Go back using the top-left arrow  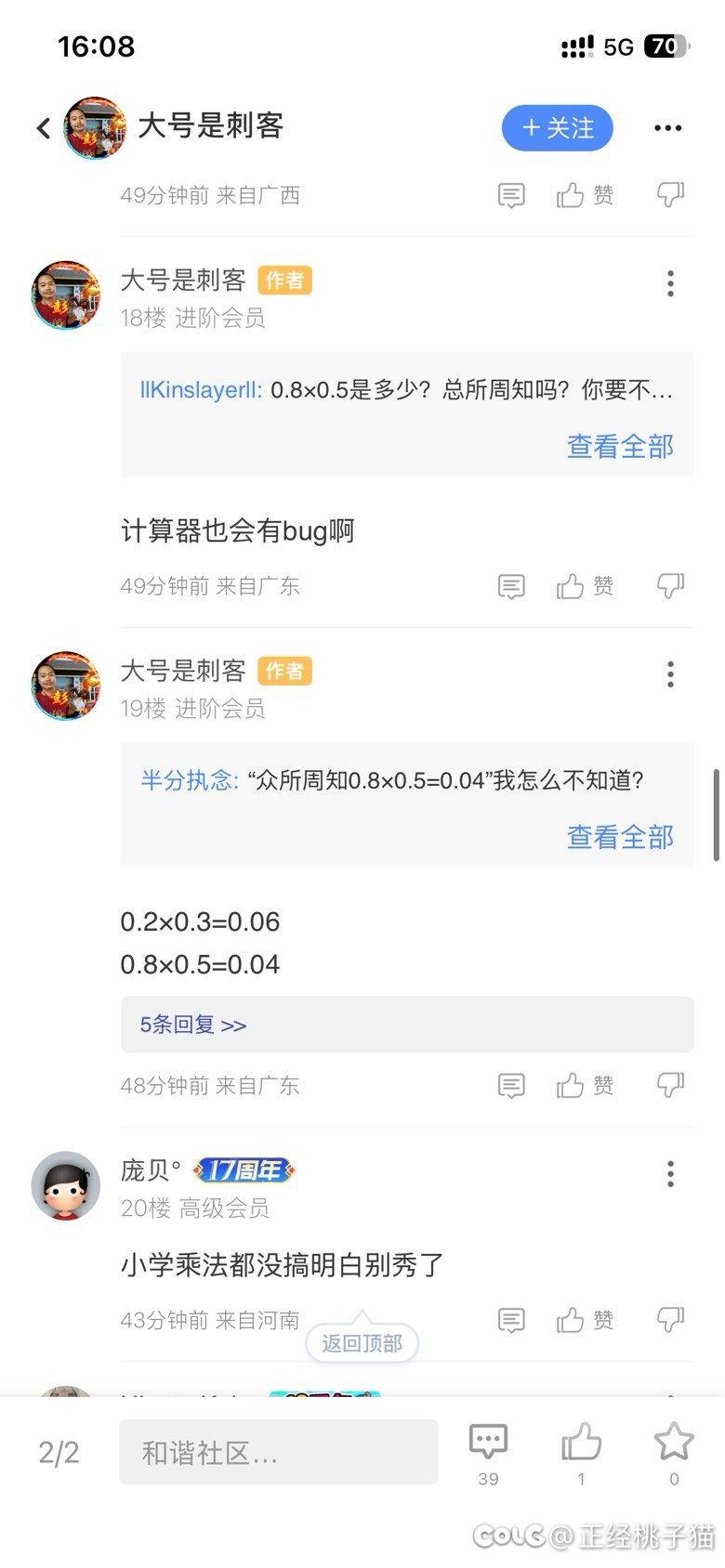point(43,128)
